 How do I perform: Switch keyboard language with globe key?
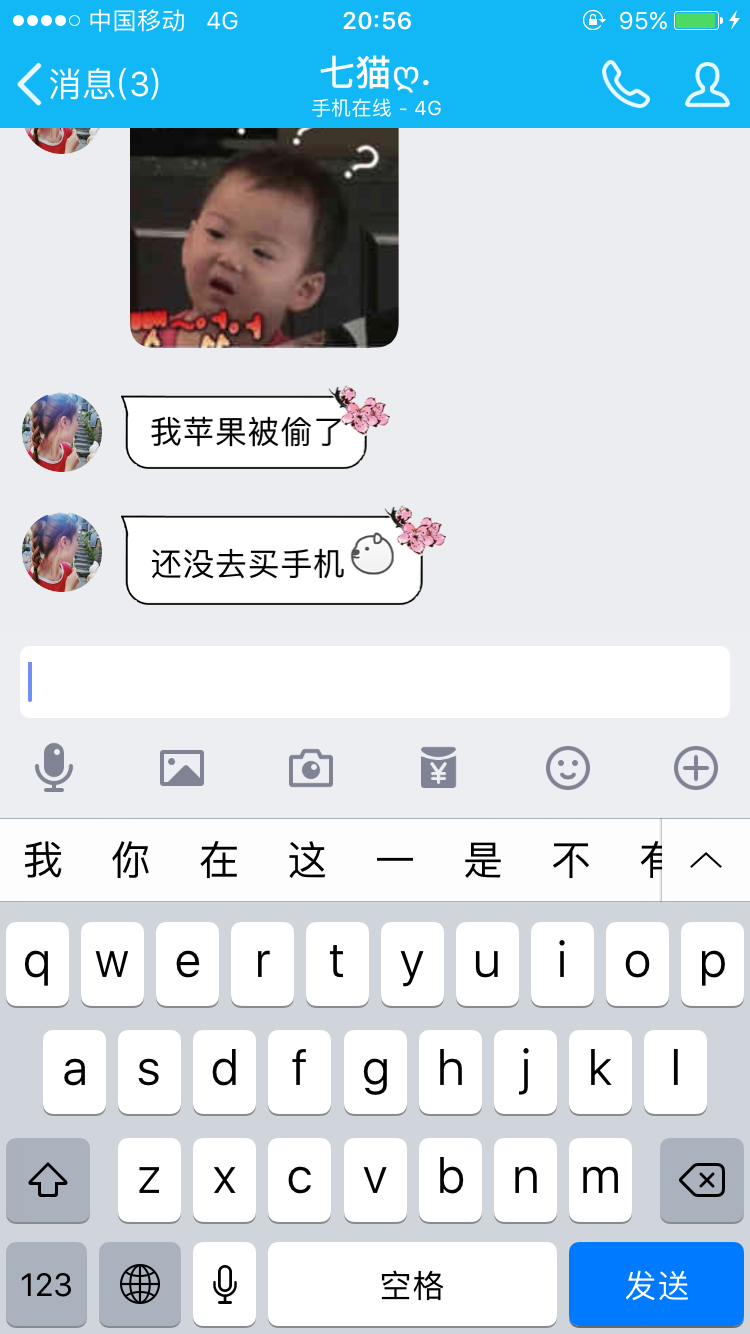coord(140,1285)
